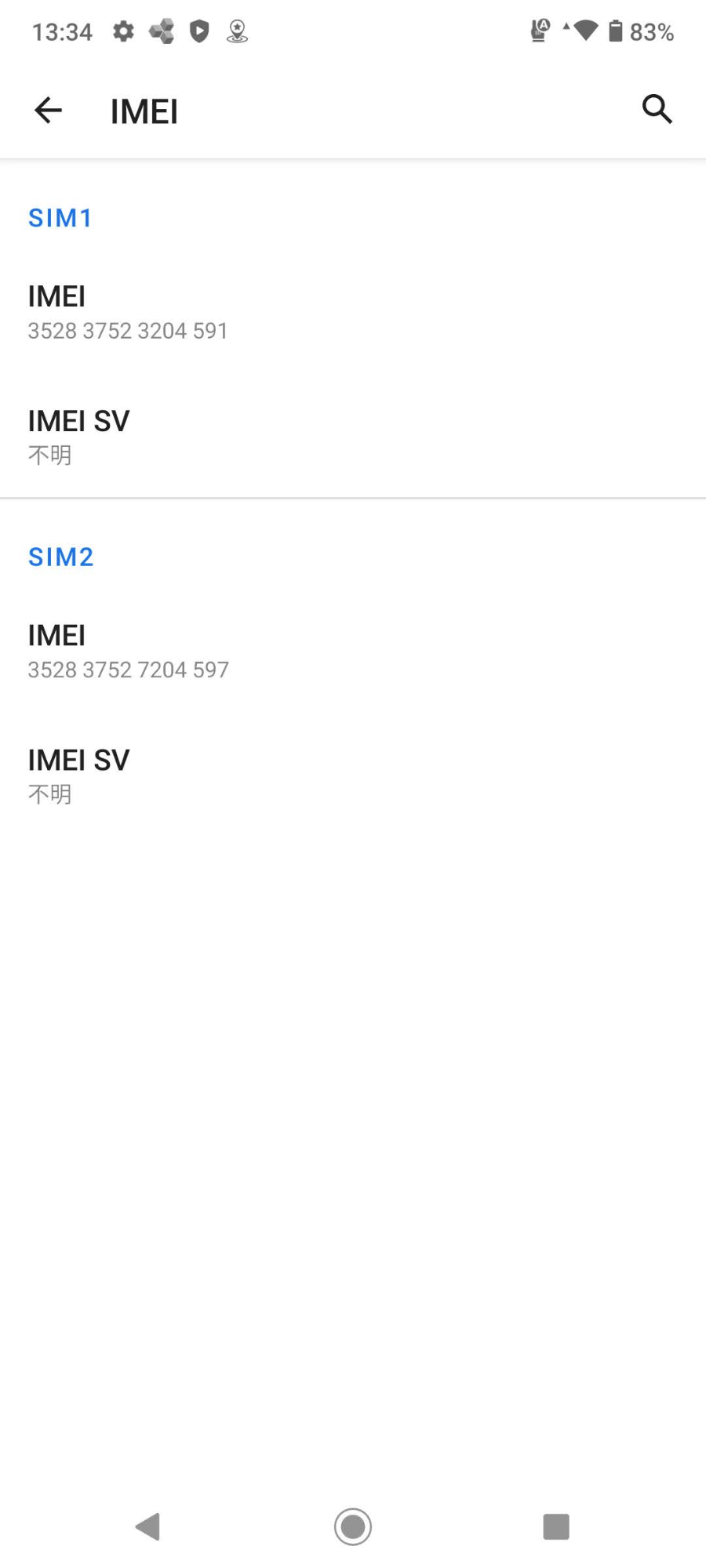Go to the system home screen
This screenshot has height=1568, width=706.
point(353,1526)
